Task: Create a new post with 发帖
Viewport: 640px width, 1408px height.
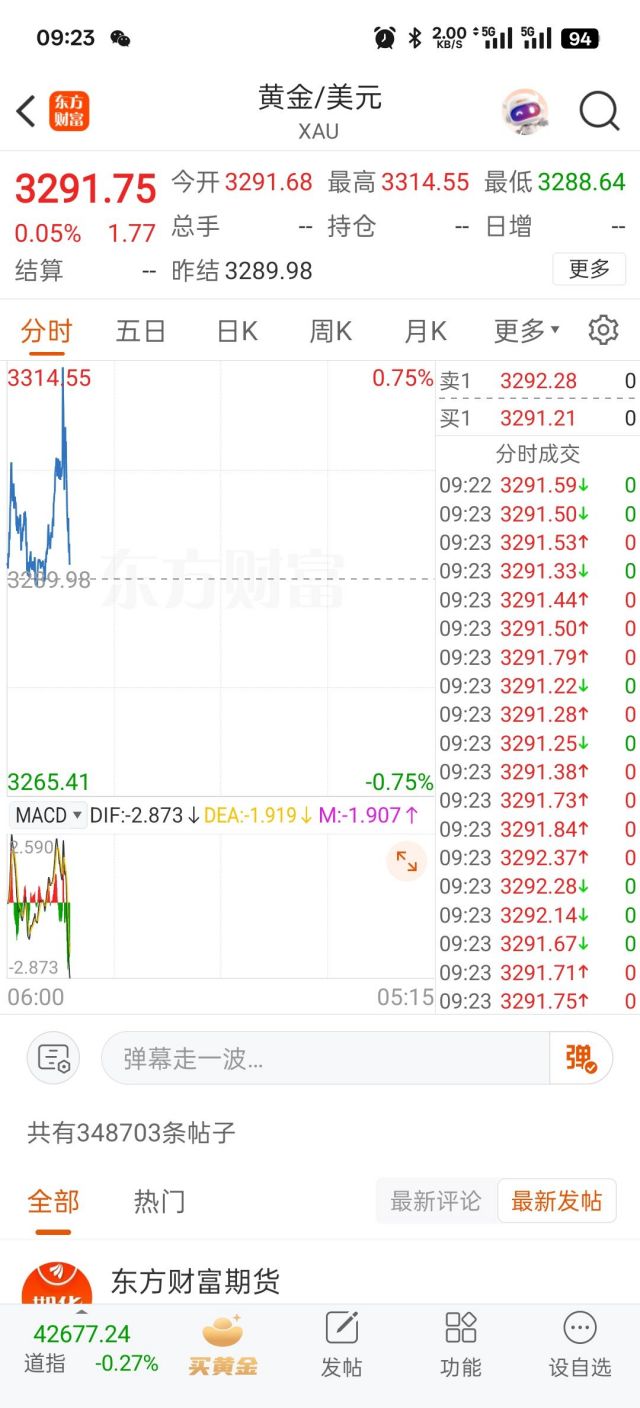Action: tap(341, 1346)
